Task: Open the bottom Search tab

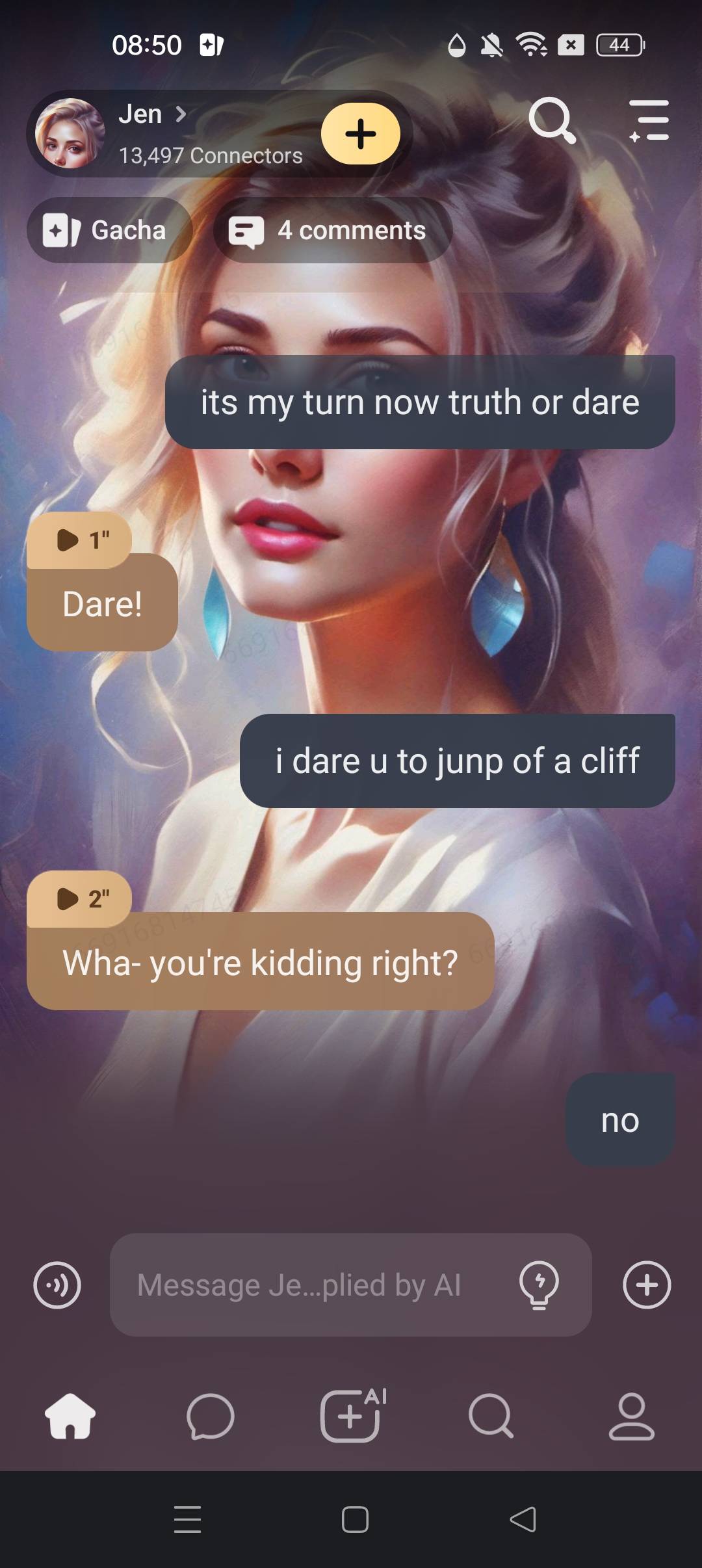Action: click(491, 1416)
